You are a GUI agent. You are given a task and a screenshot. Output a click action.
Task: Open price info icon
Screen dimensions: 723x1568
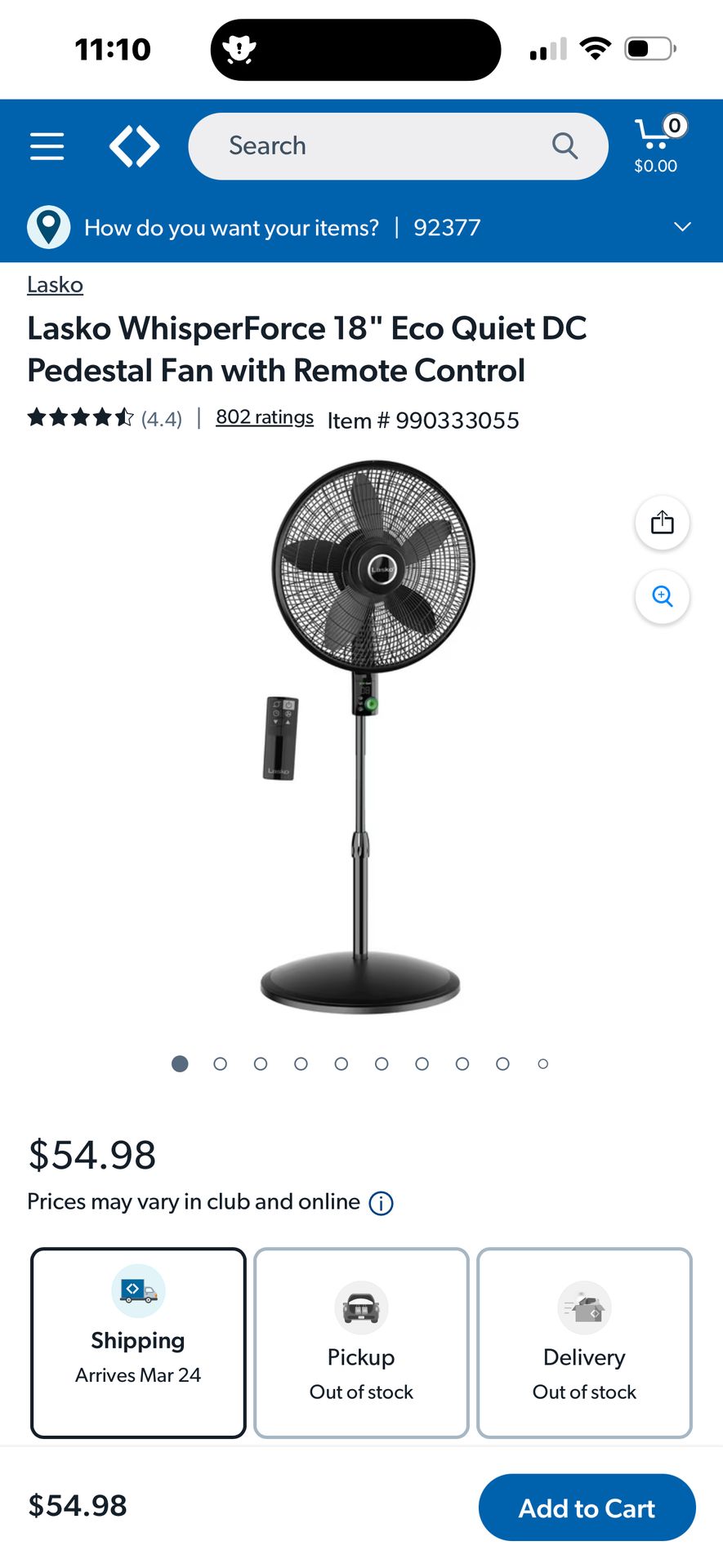[x=381, y=1203]
